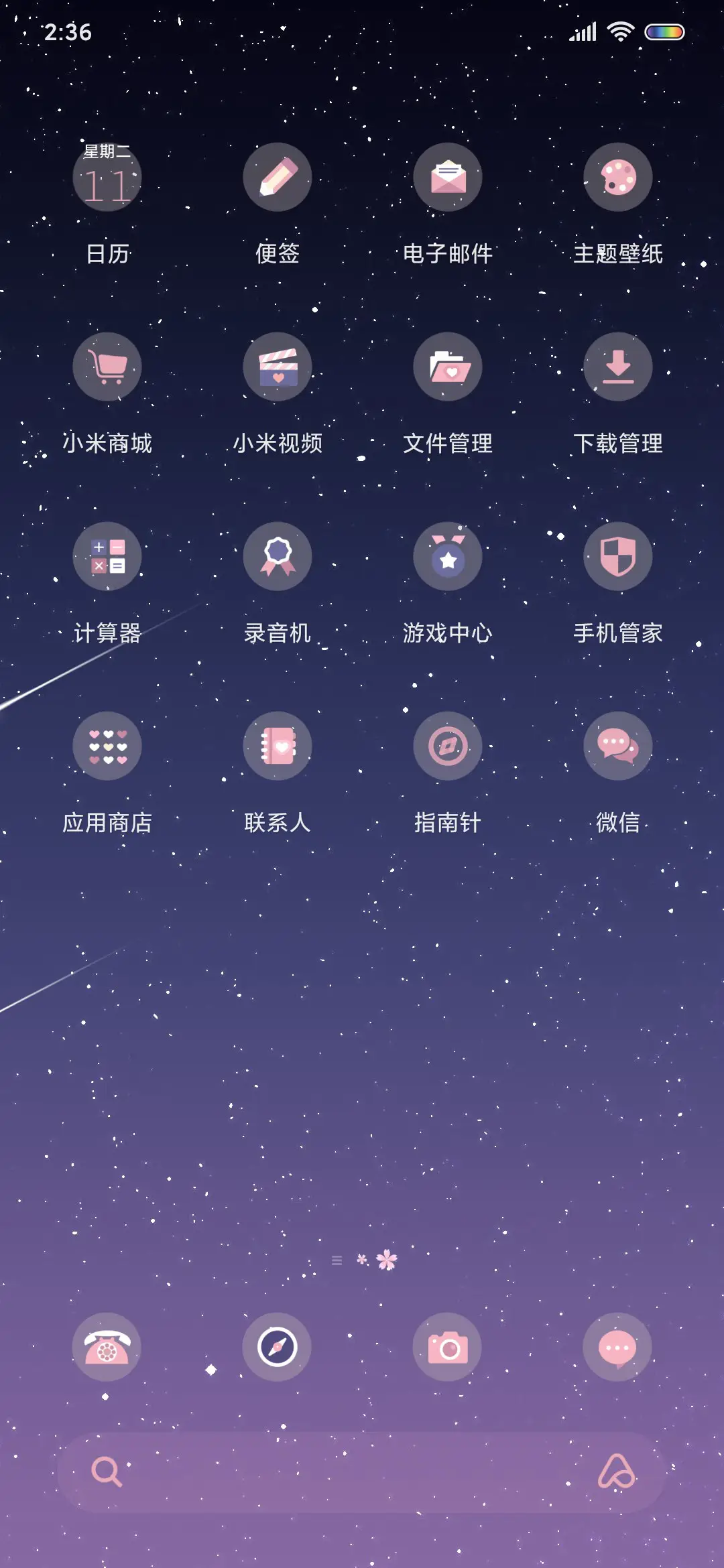Launch 手机管家 phone manager
The width and height of the screenshot is (724, 1568).
tap(617, 556)
